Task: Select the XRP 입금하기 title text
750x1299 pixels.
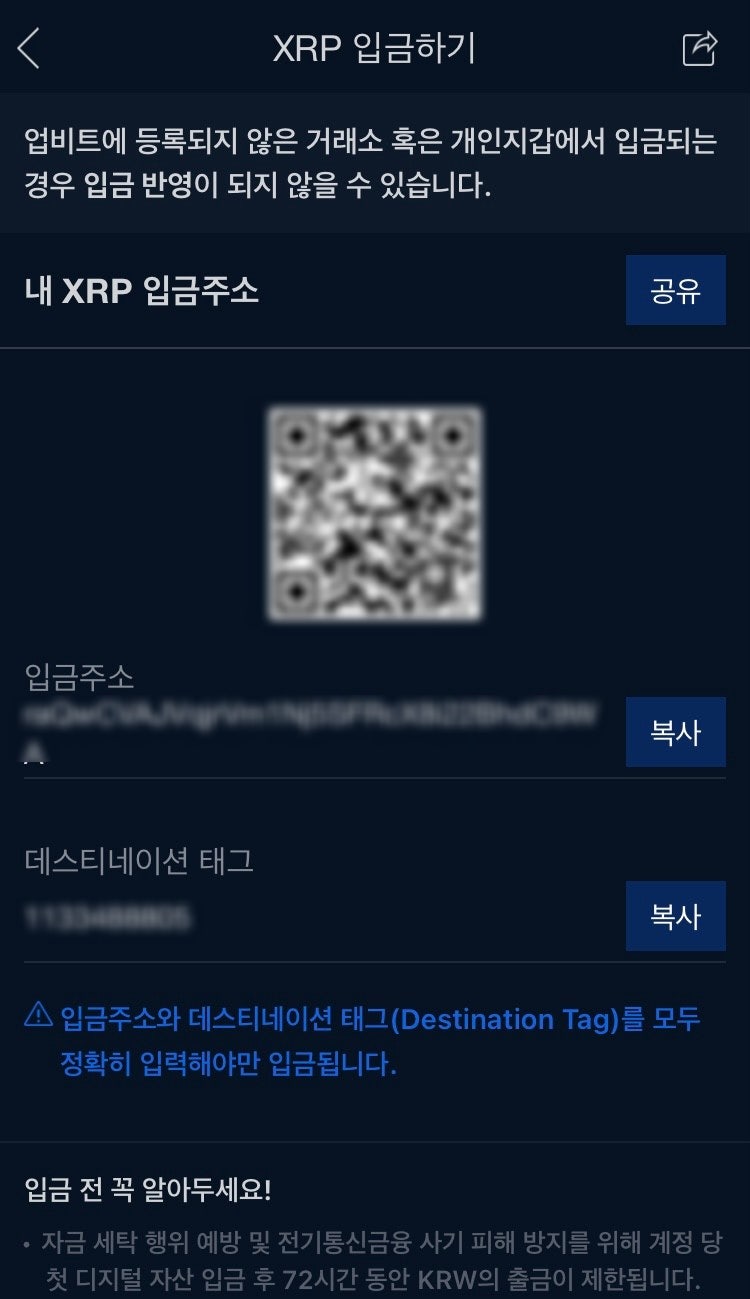Action: pos(375,46)
